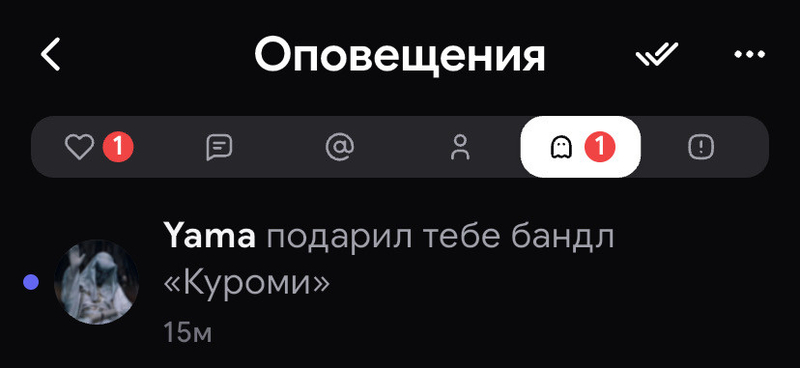Open the three-dot overflow menu
This screenshot has height=368, width=800.
pos(749,54)
